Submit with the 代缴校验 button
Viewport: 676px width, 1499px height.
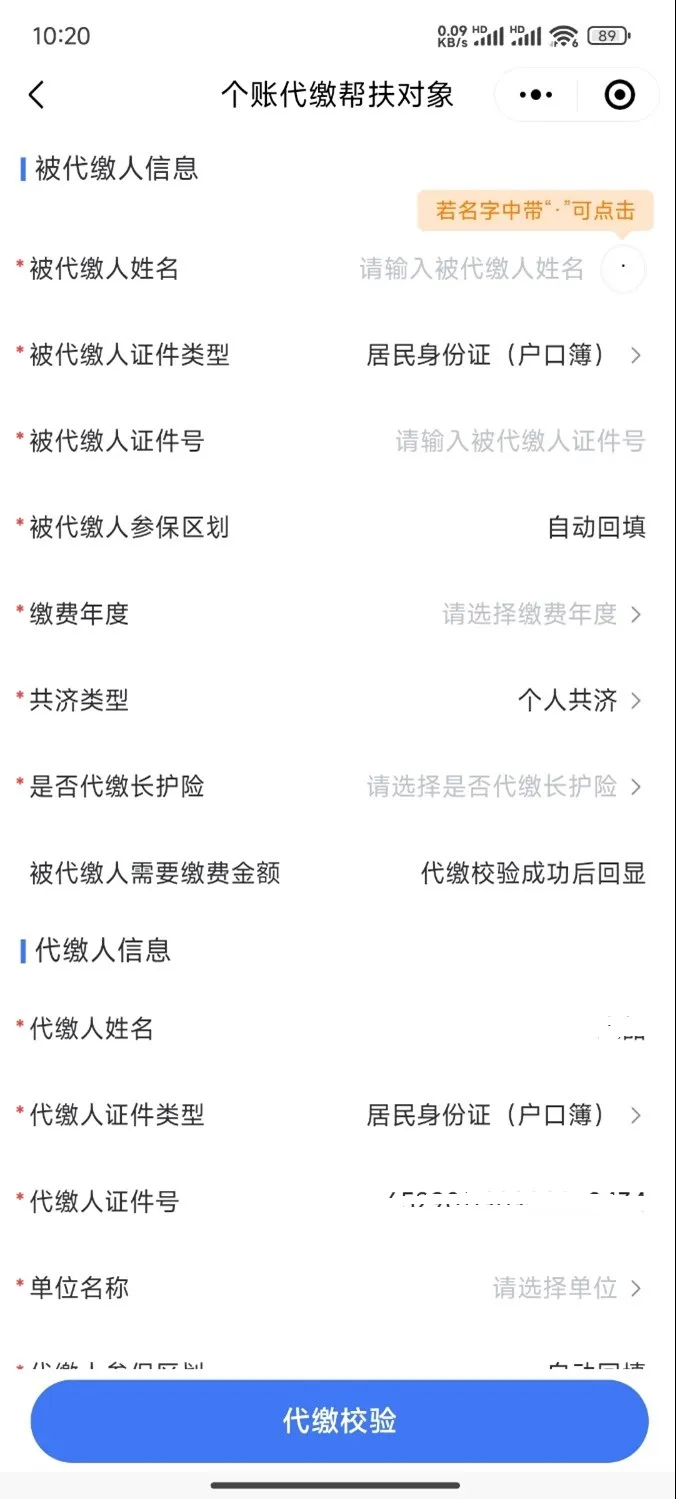click(x=339, y=1421)
